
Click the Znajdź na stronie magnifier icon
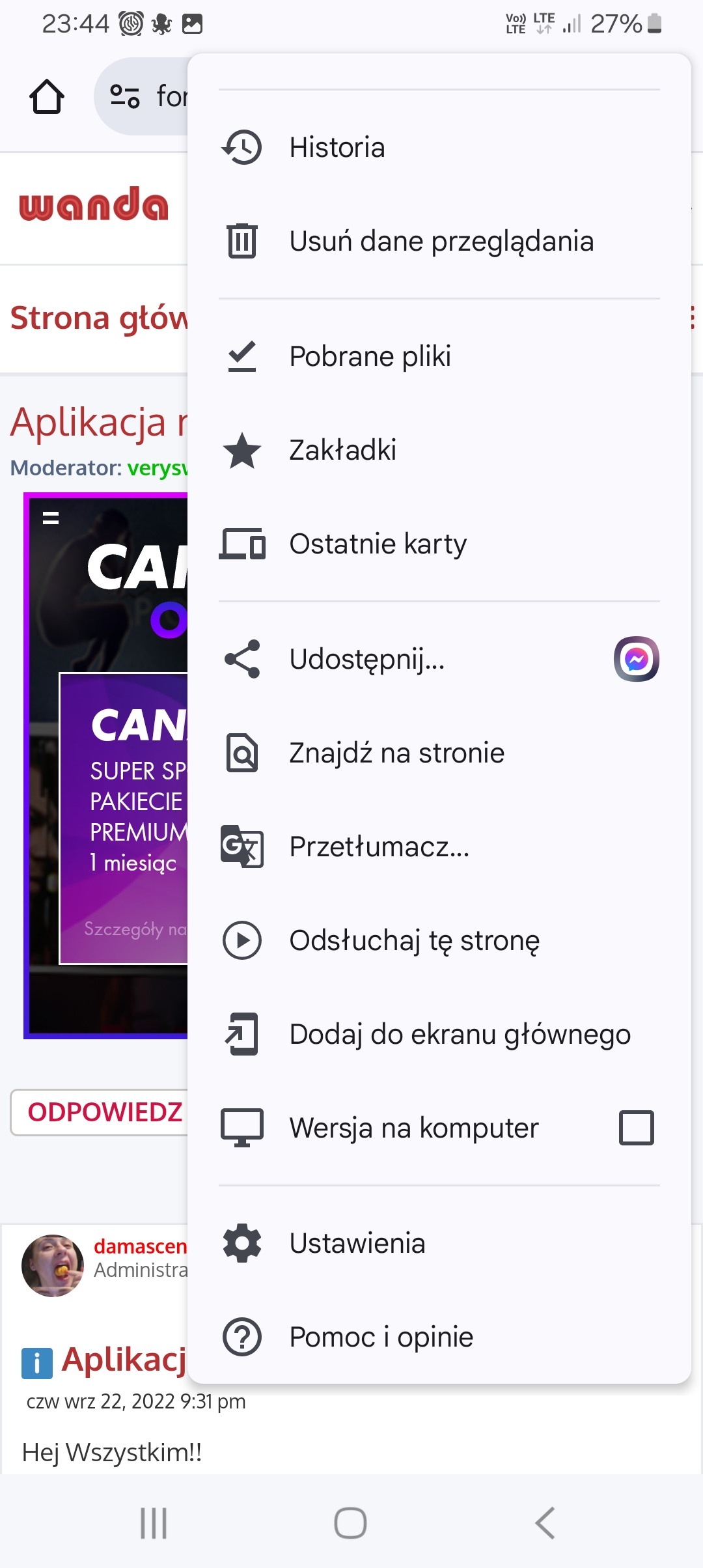(x=242, y=752)
